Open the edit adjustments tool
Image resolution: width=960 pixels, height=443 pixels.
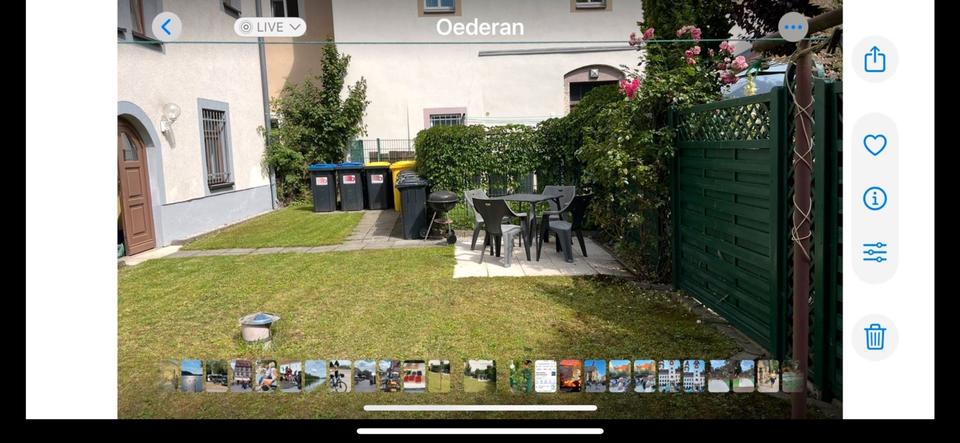click(x=875, y=252)
